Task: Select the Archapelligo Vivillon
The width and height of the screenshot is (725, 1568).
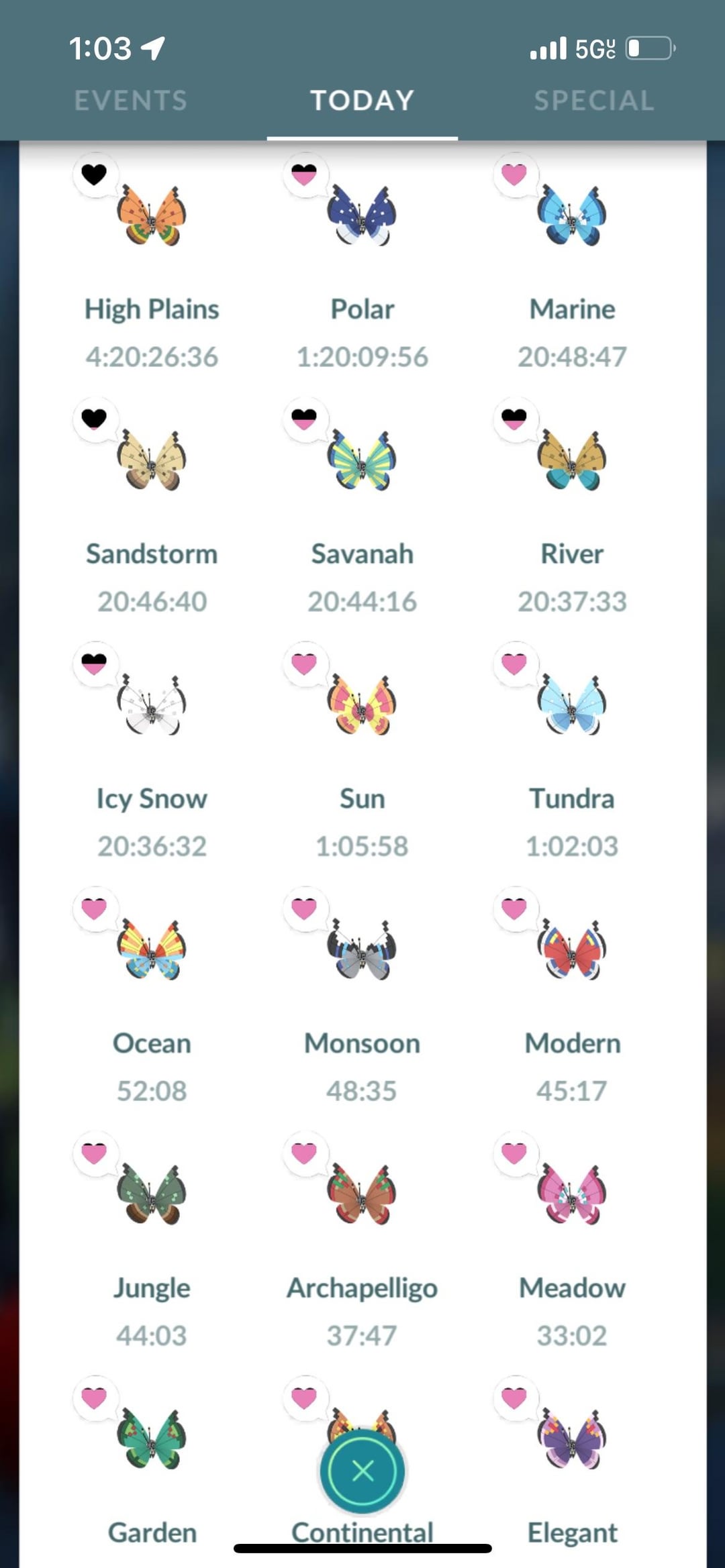Action: tap(362, 1196)
